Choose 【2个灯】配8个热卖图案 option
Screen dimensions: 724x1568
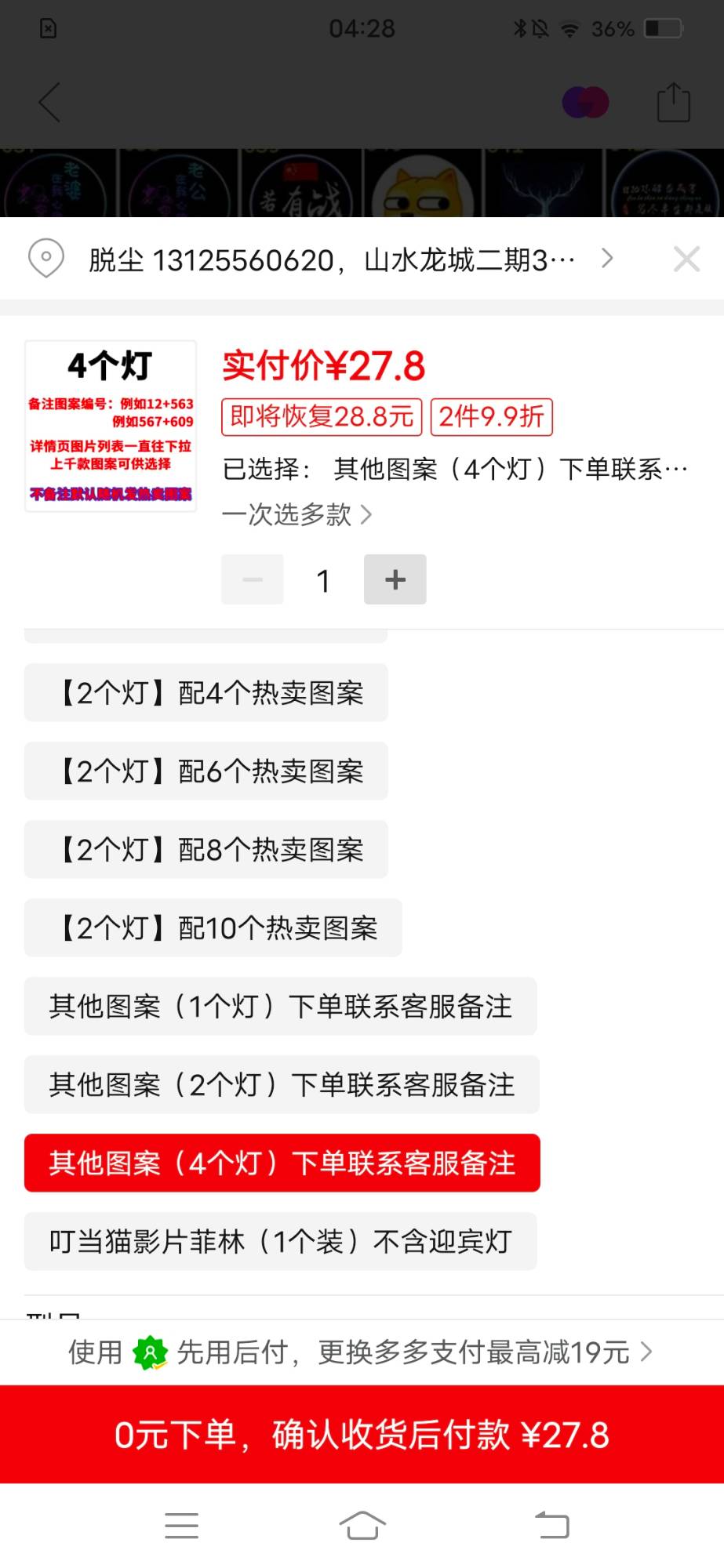pyautogui.click(x=206, y=849)
